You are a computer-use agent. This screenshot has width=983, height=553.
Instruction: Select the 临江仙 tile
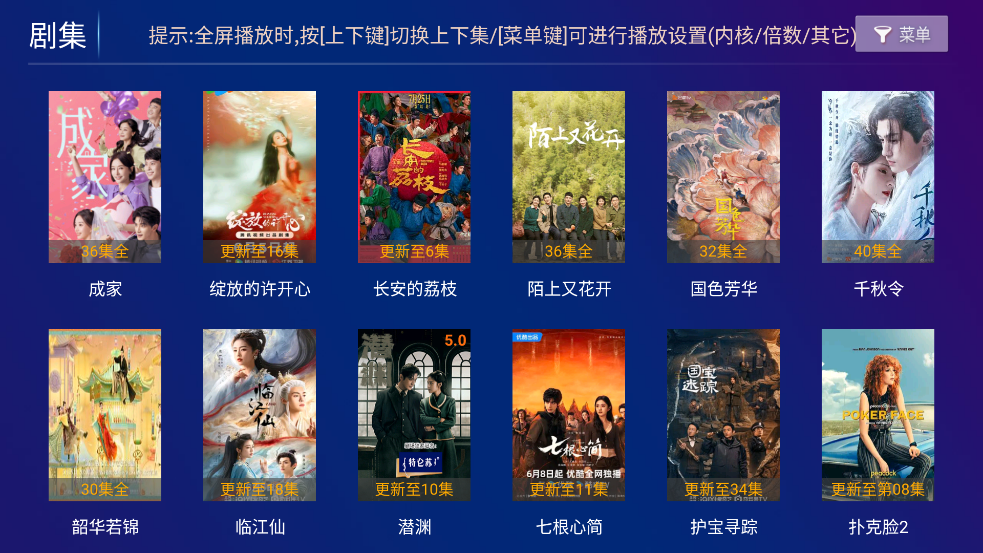[259, 415]
